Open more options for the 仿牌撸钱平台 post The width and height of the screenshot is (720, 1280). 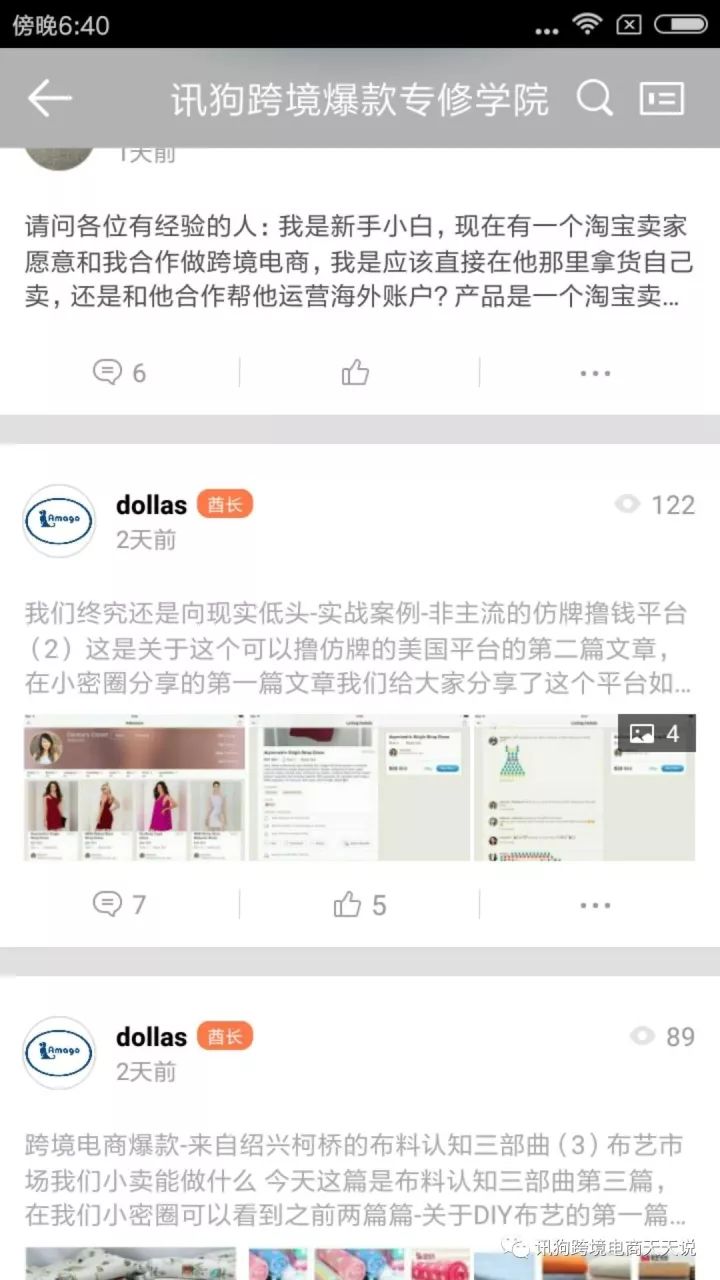(x=595, y=905)
